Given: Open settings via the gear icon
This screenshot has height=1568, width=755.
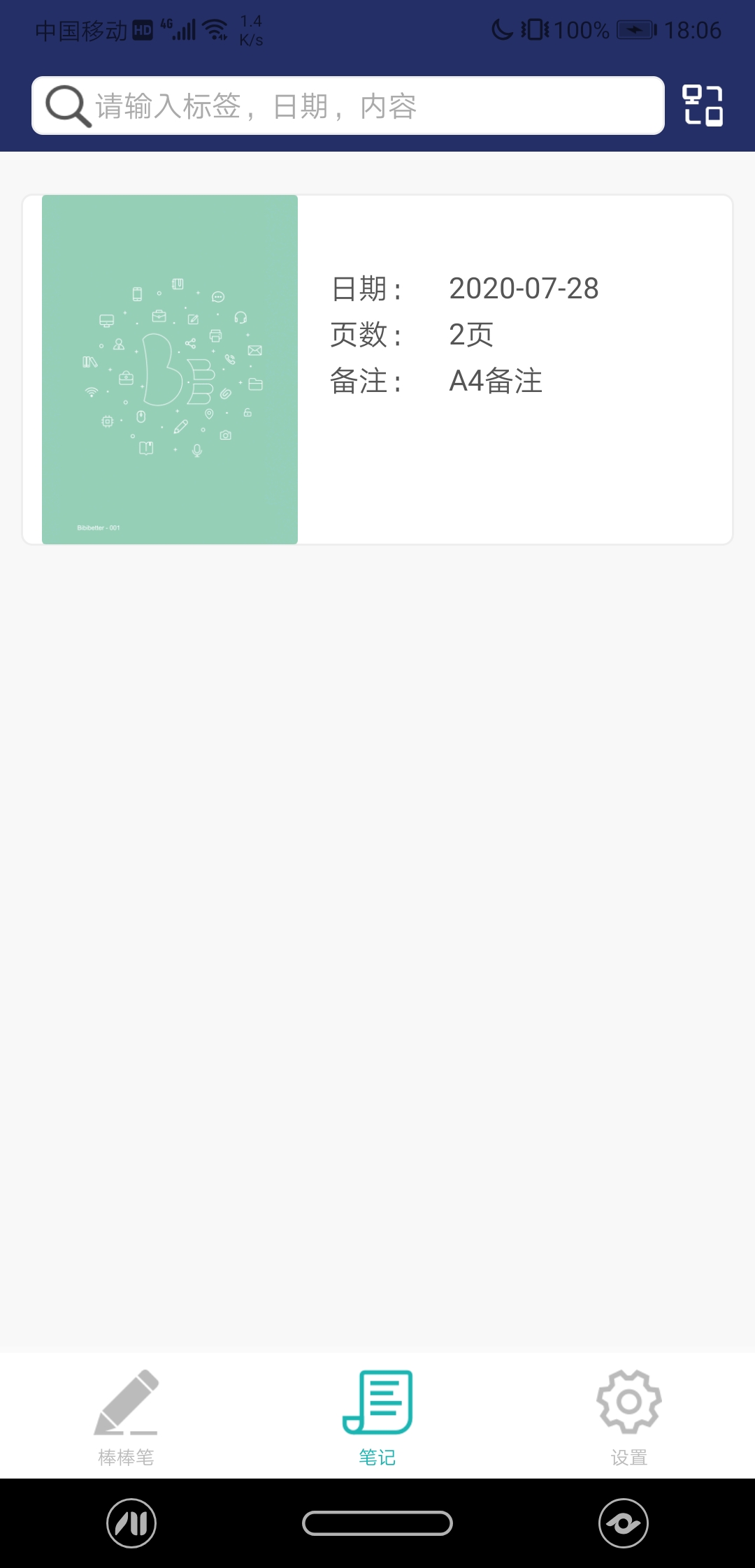Looking at the screenshot, I should [x=628, y=1401].
